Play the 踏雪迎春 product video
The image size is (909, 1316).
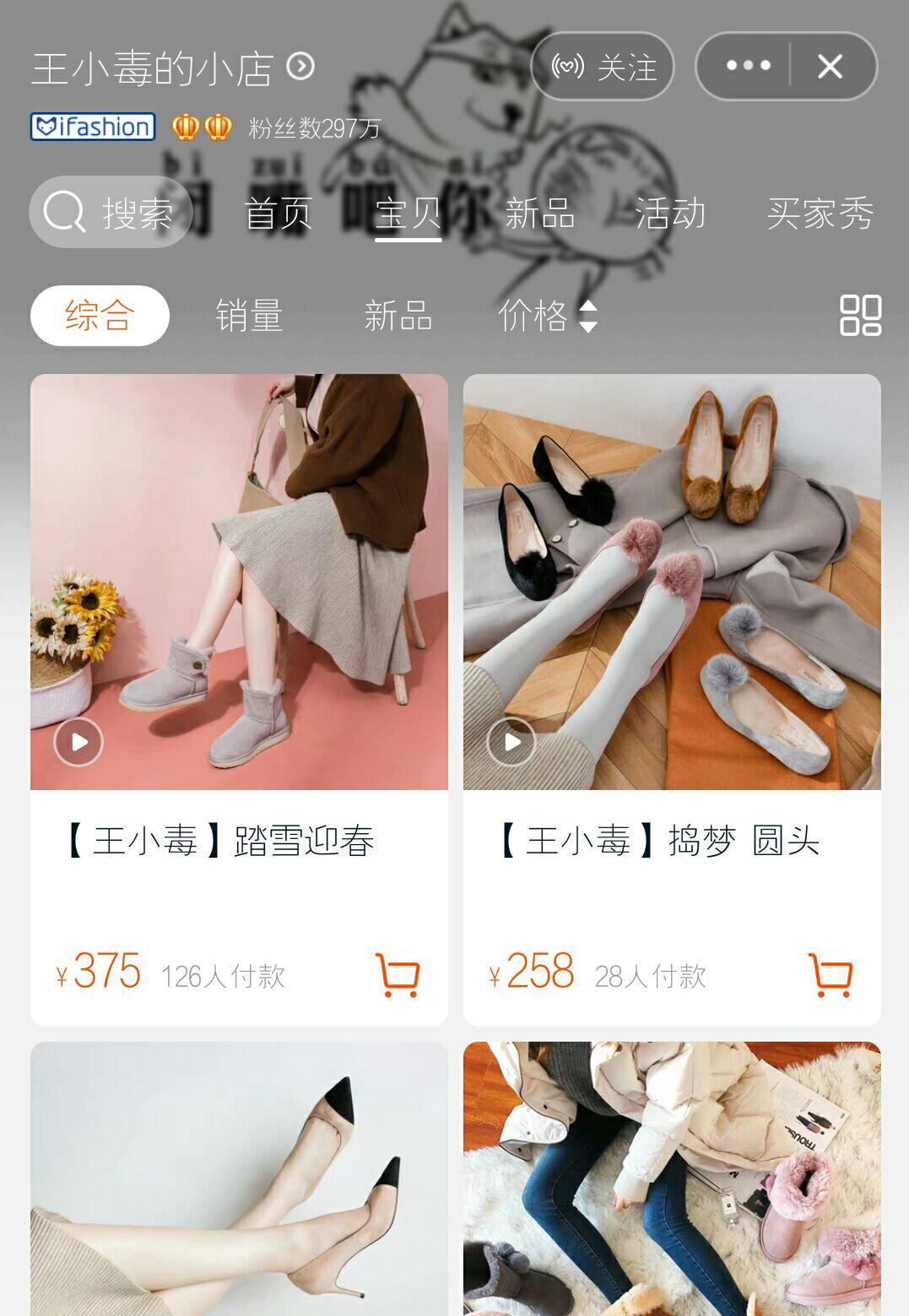(77, 742)
